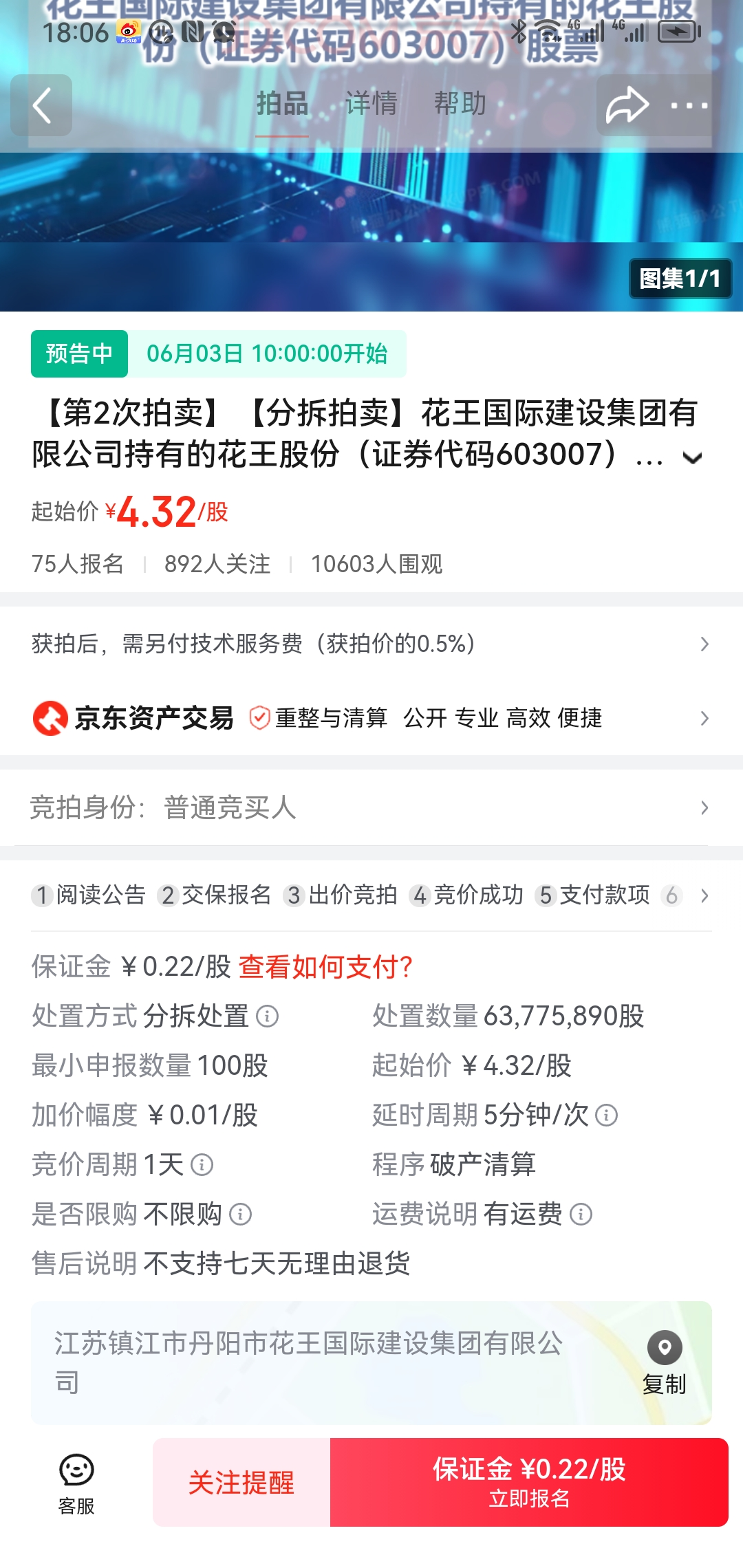
Task: Expand the full auction title
Action: 692,458
